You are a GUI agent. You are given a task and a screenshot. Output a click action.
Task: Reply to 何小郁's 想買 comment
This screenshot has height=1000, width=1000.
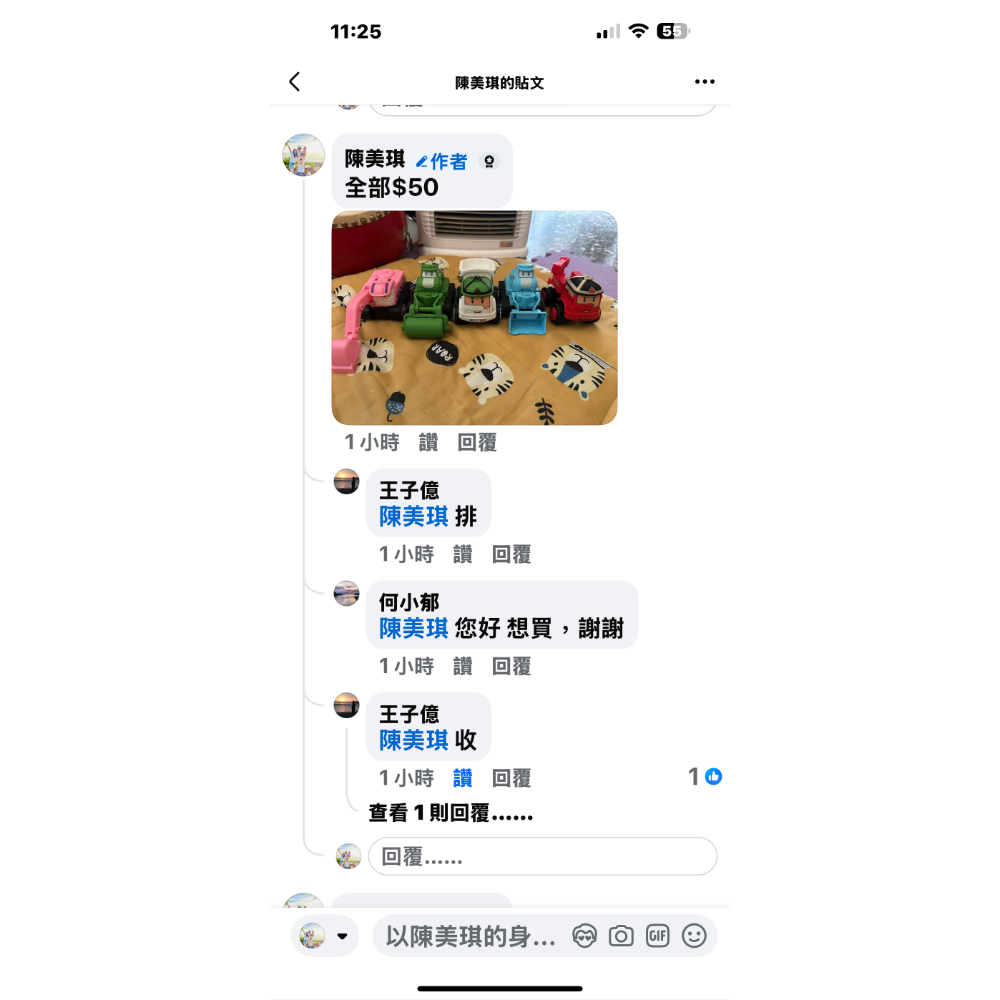point(511,666)
